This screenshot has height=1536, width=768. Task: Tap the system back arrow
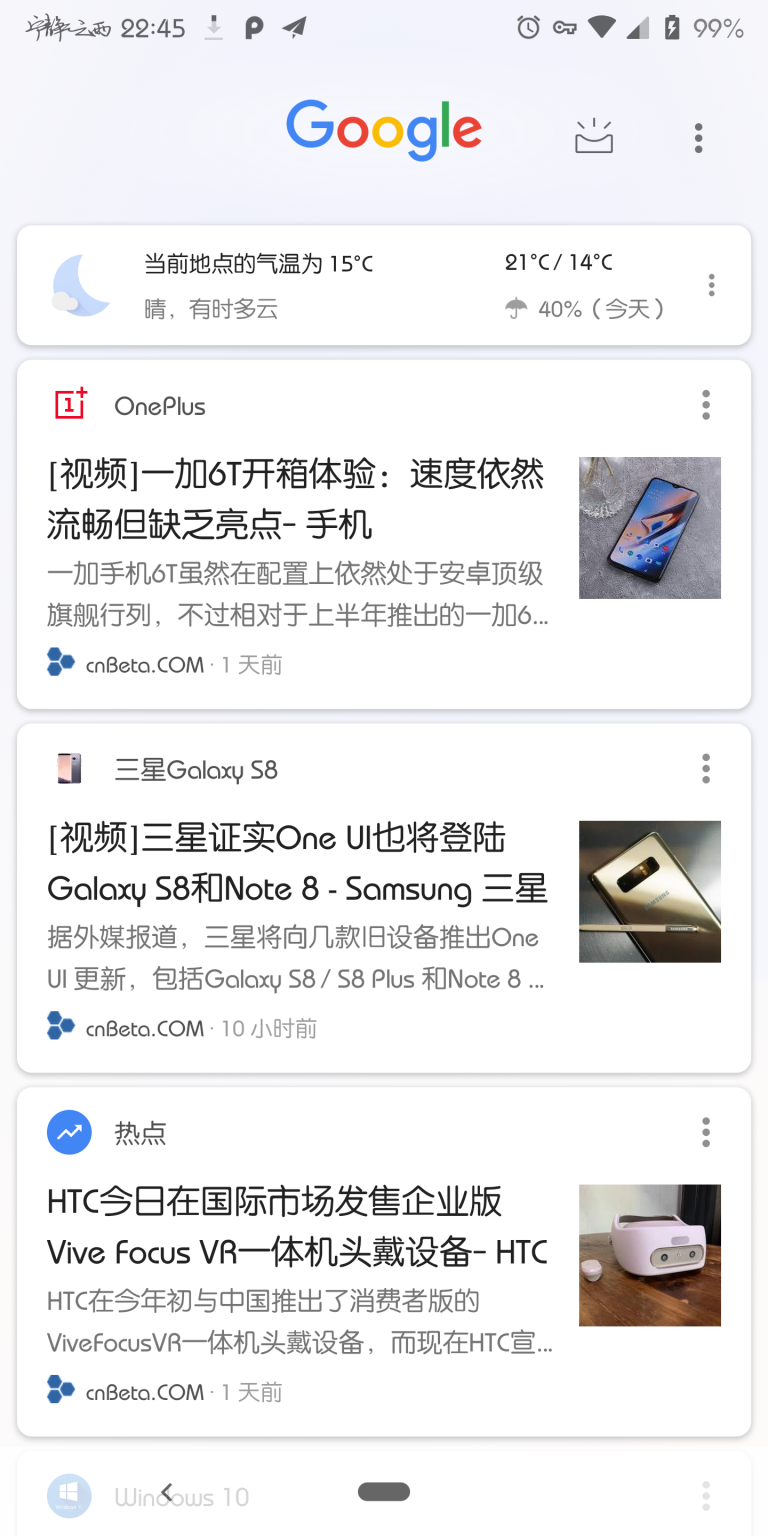167,1492
